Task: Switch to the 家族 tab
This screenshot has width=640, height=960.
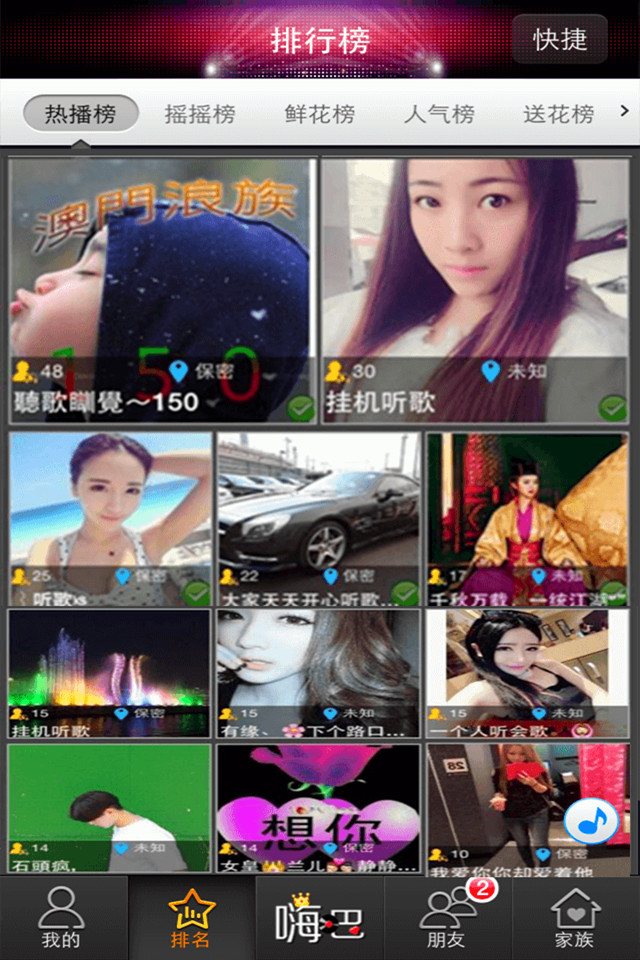Action: 575,918
